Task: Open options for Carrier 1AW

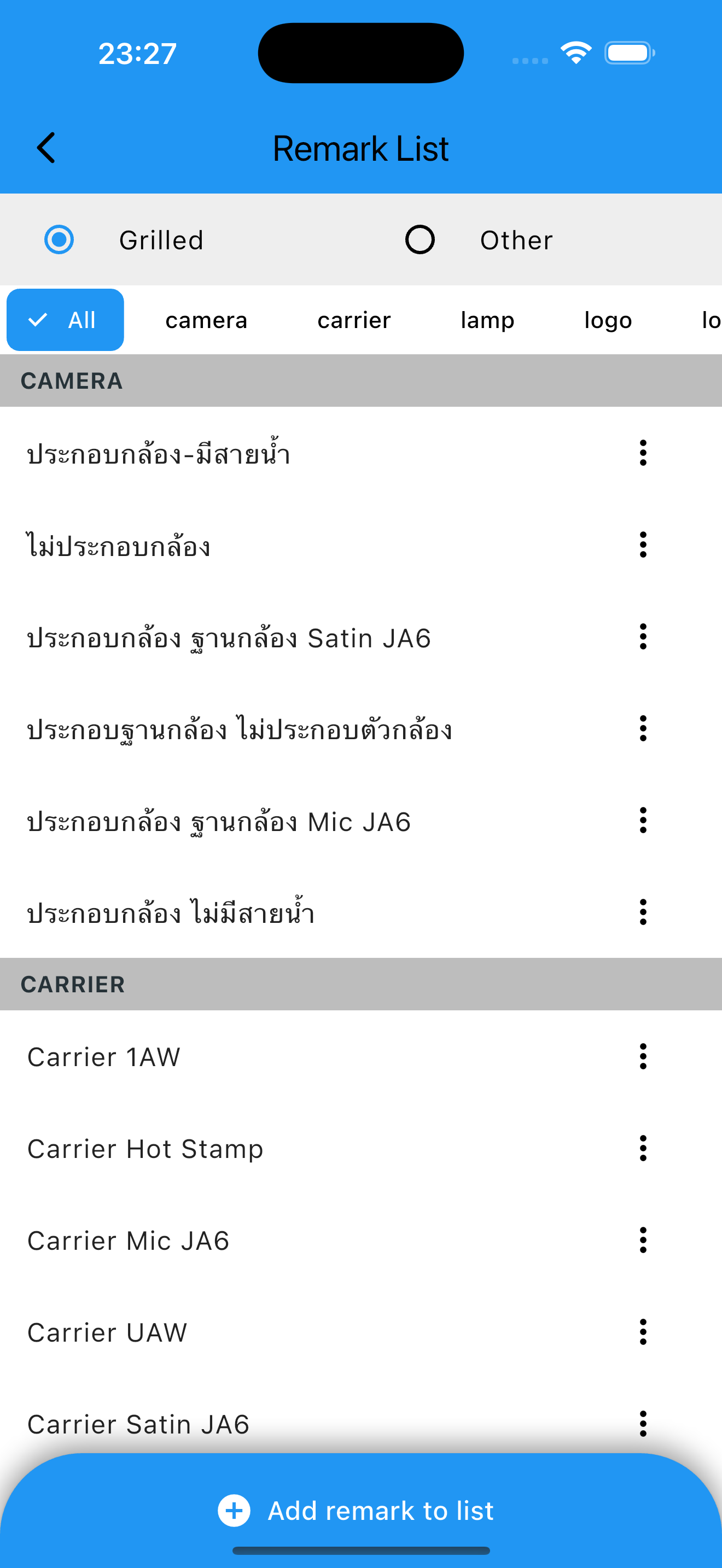Action: click(643, 1057)
